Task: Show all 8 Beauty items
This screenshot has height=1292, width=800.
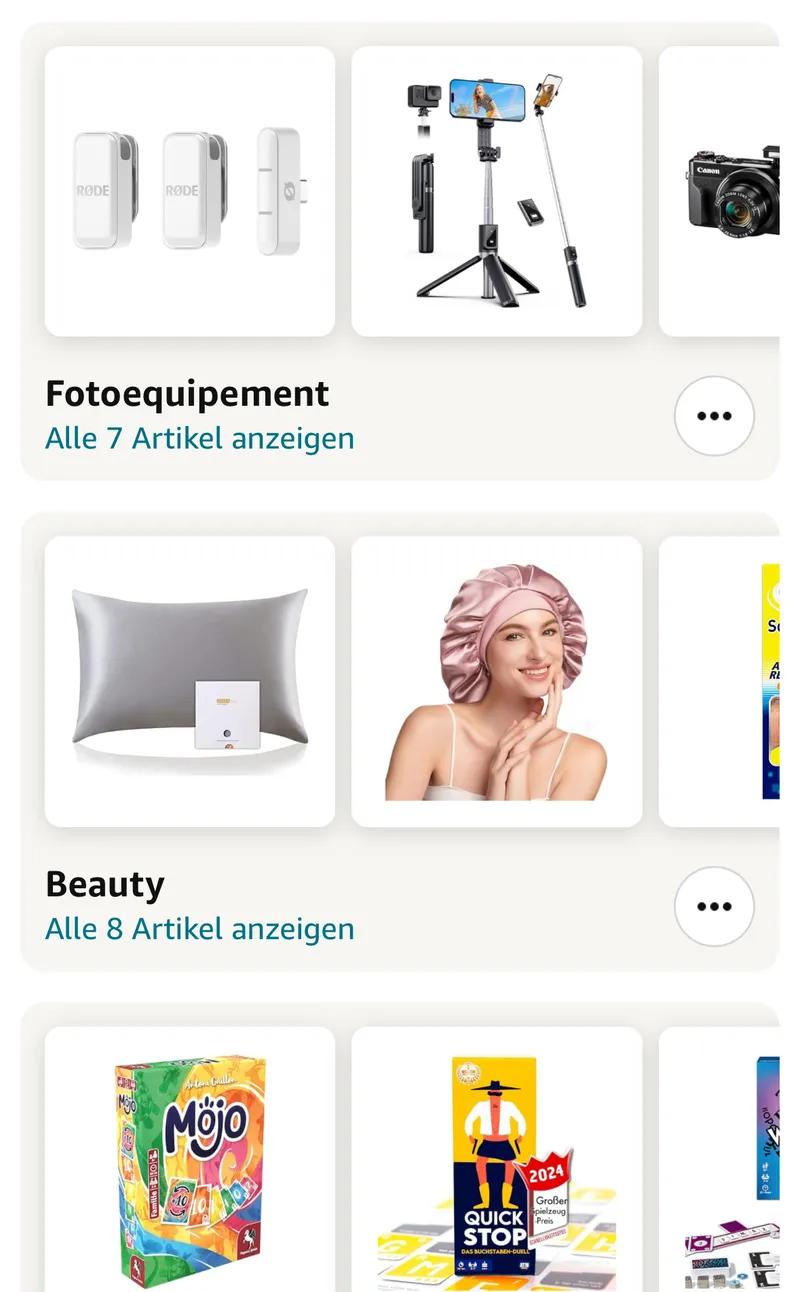Action: click(199, 928)
